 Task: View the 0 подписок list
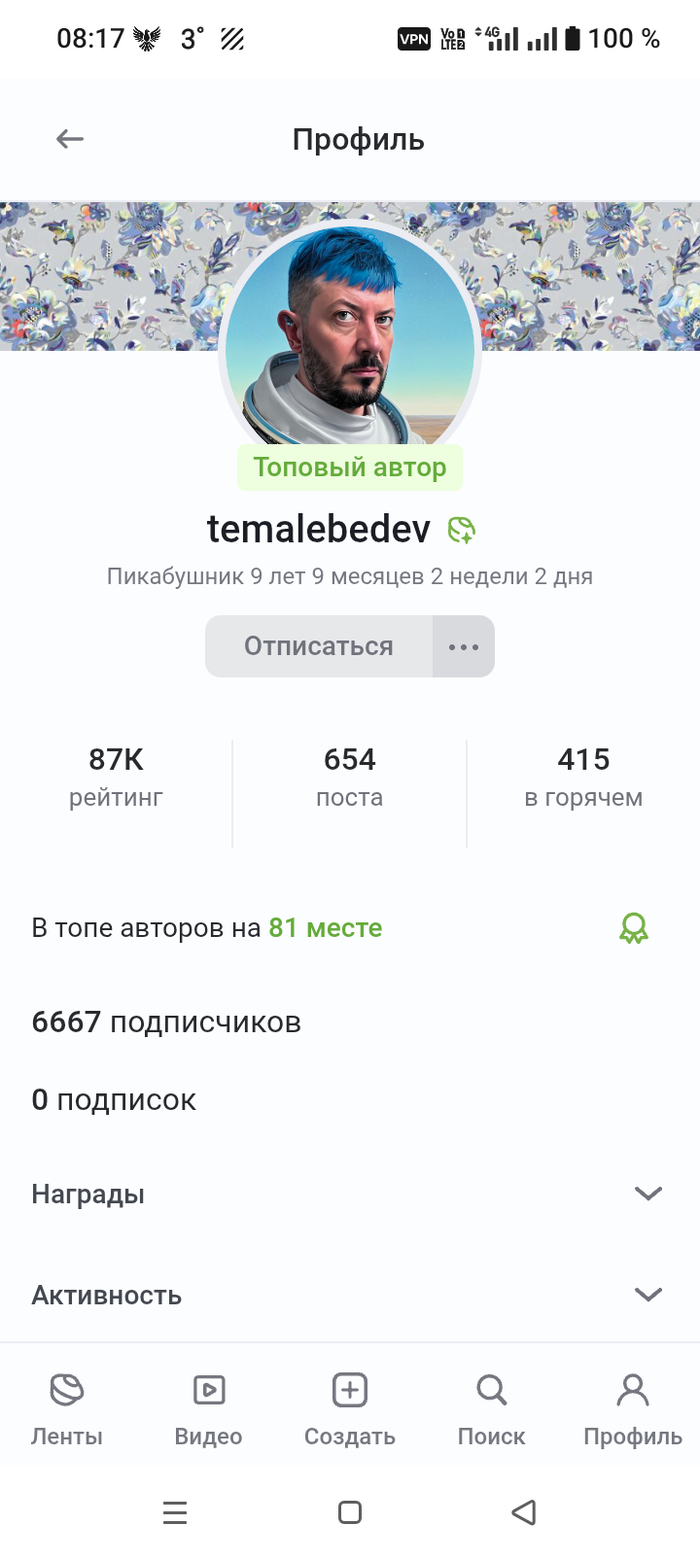[114, 1100]
